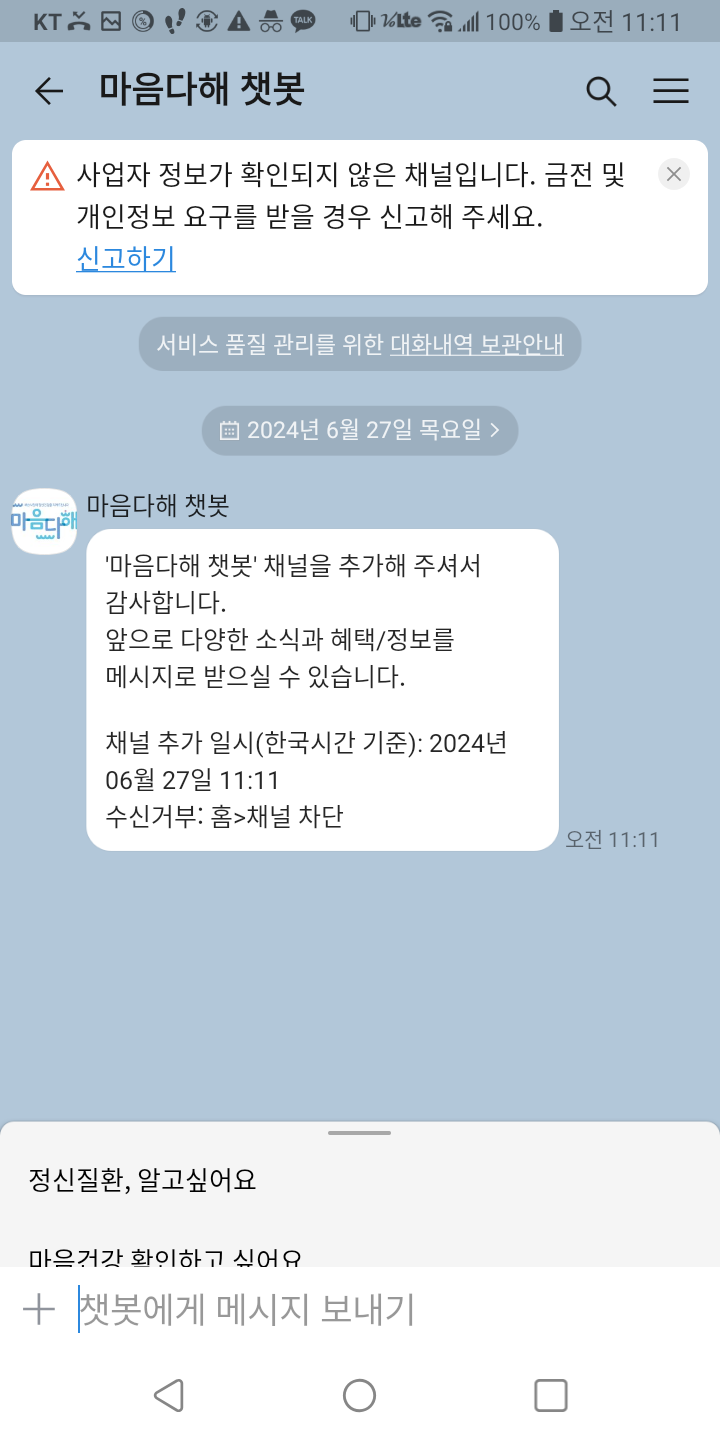
Task: Open the plus attachment menu
Action: pos(38,1309)
